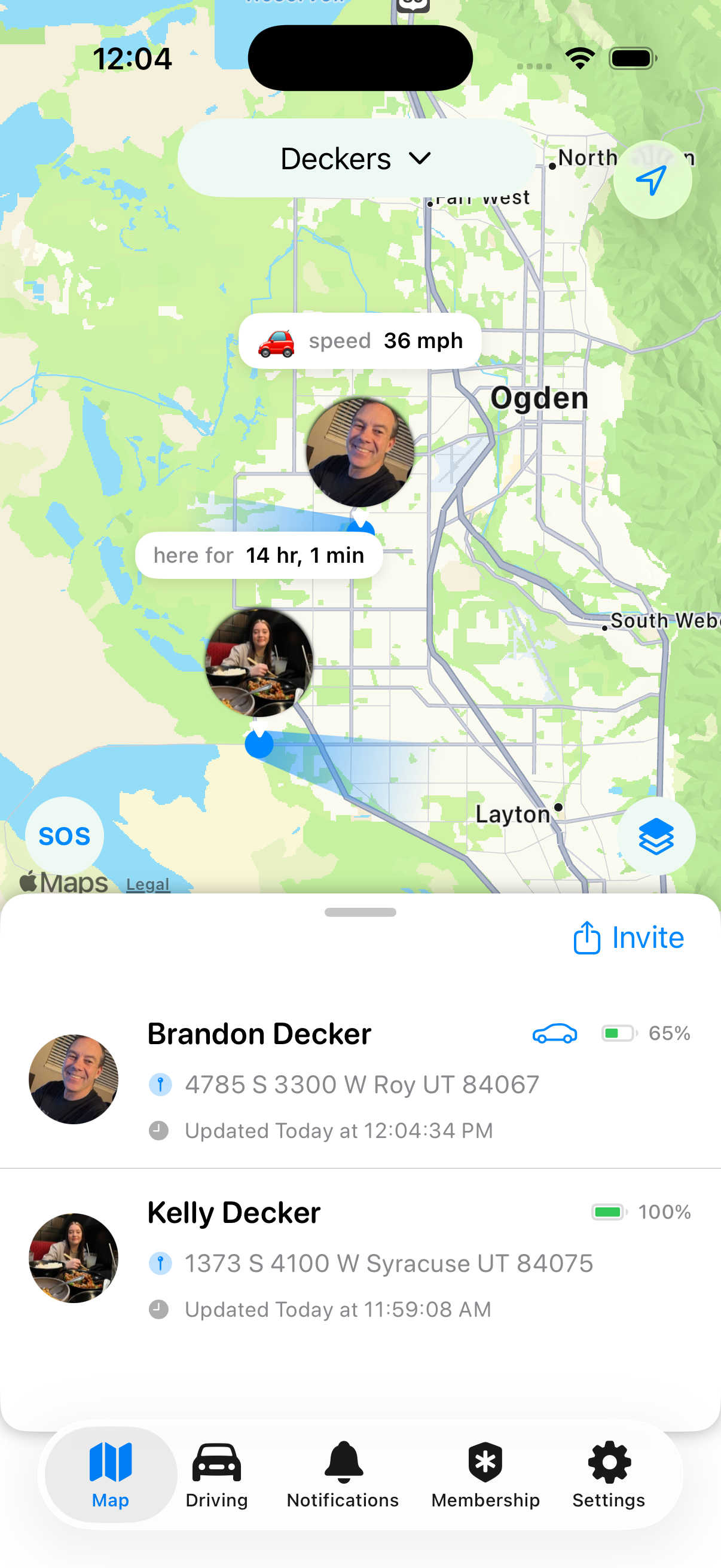Tap the 'here for 14 hr' bubble
721x1568 pixels.
[261, 554]
